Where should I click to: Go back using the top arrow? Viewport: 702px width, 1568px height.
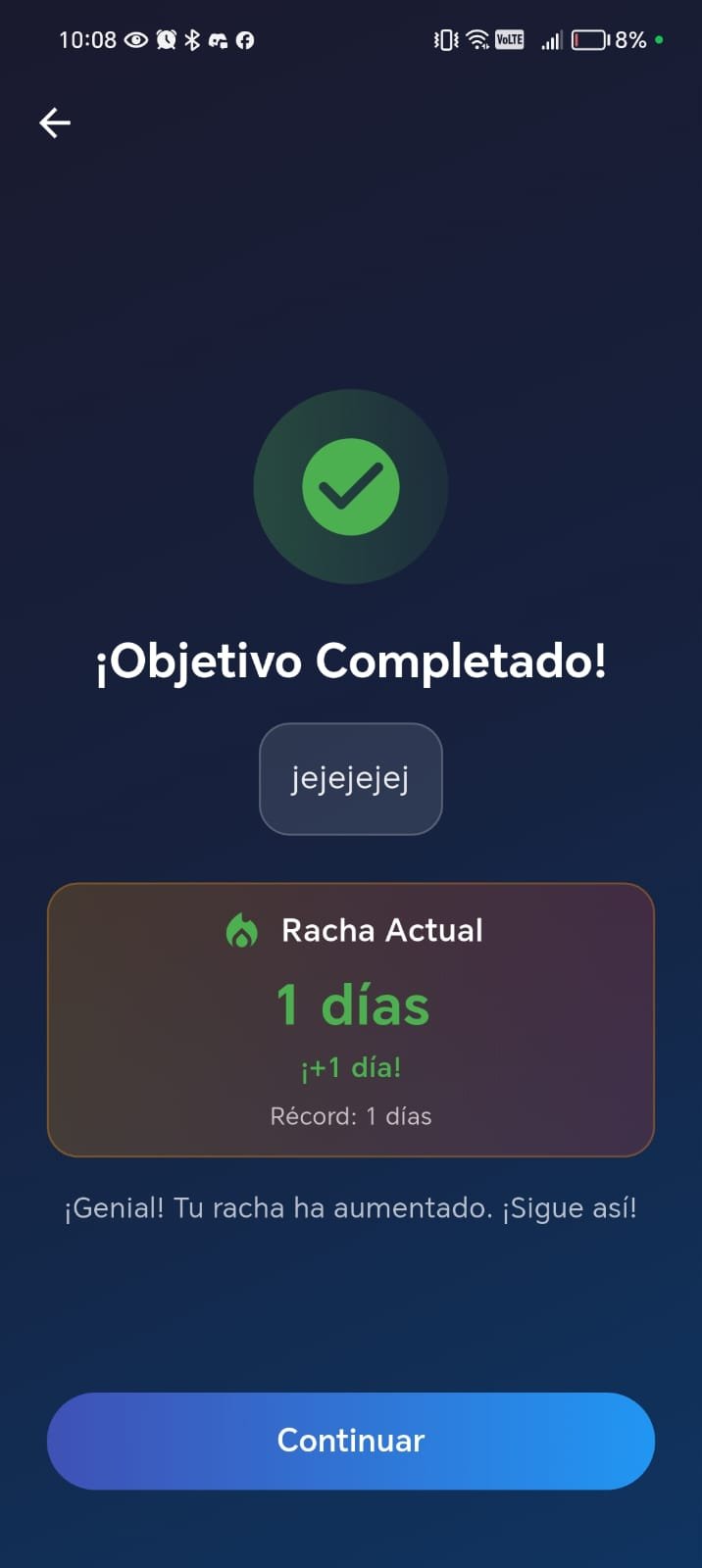55,122
